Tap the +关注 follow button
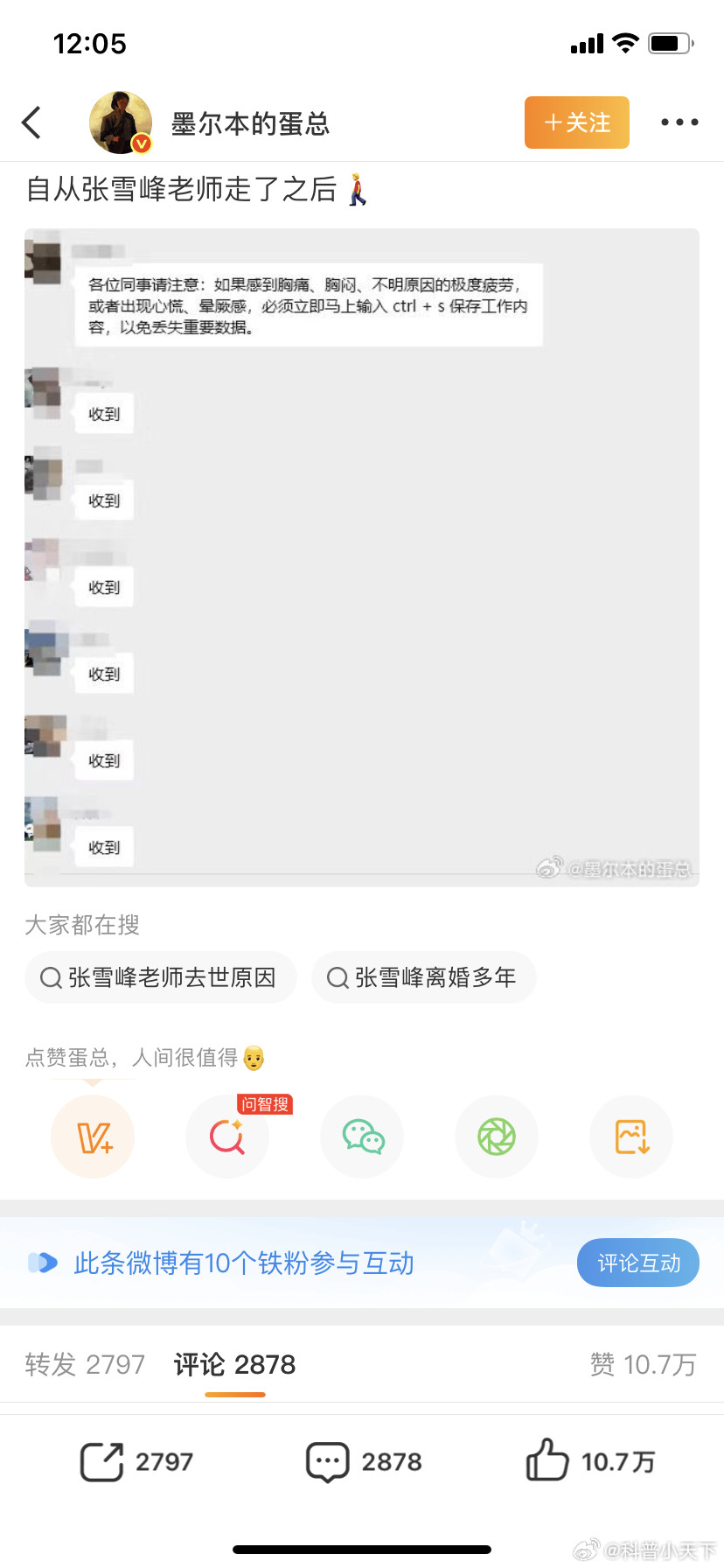The width and height of the screenshot is (724, 1568). pos(576,122)
